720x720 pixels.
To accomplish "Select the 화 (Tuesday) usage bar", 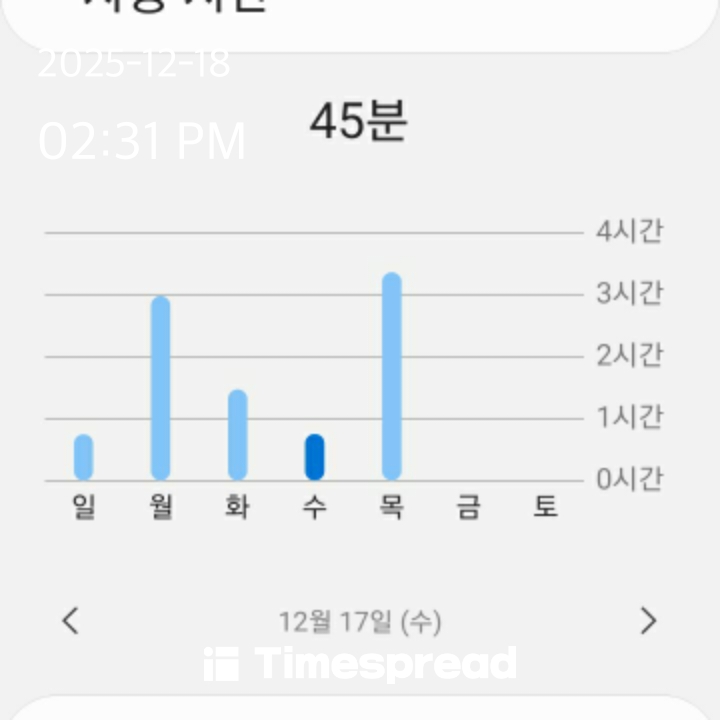I will 237,435.
